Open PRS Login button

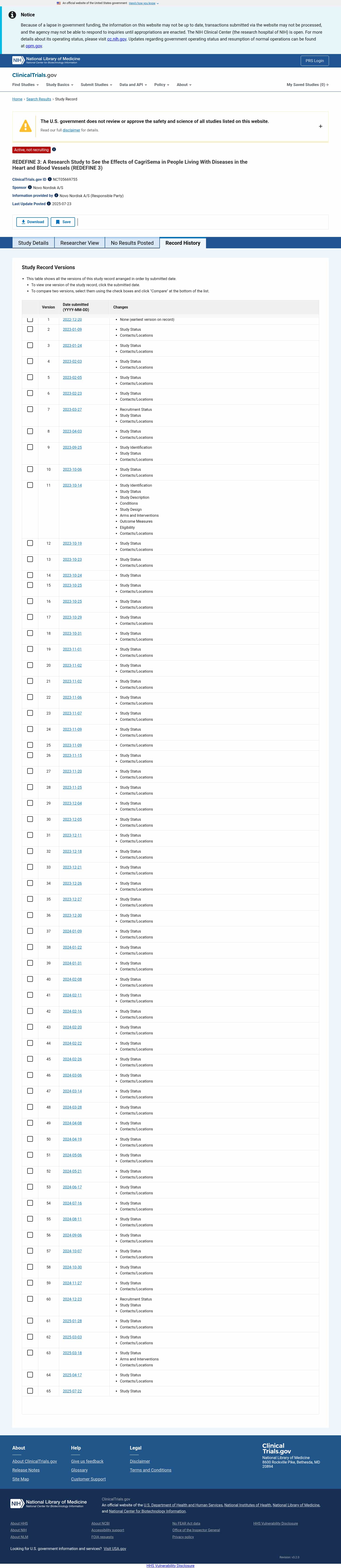(314, 61)
